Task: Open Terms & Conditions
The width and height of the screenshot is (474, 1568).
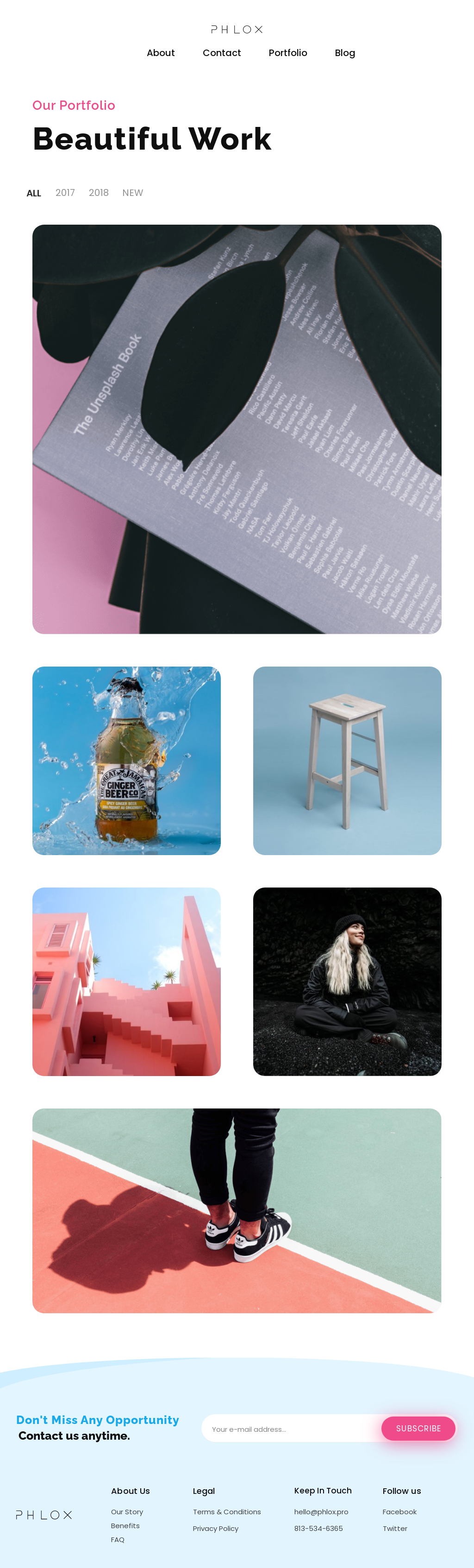Action: click(x=226, y=1512)
